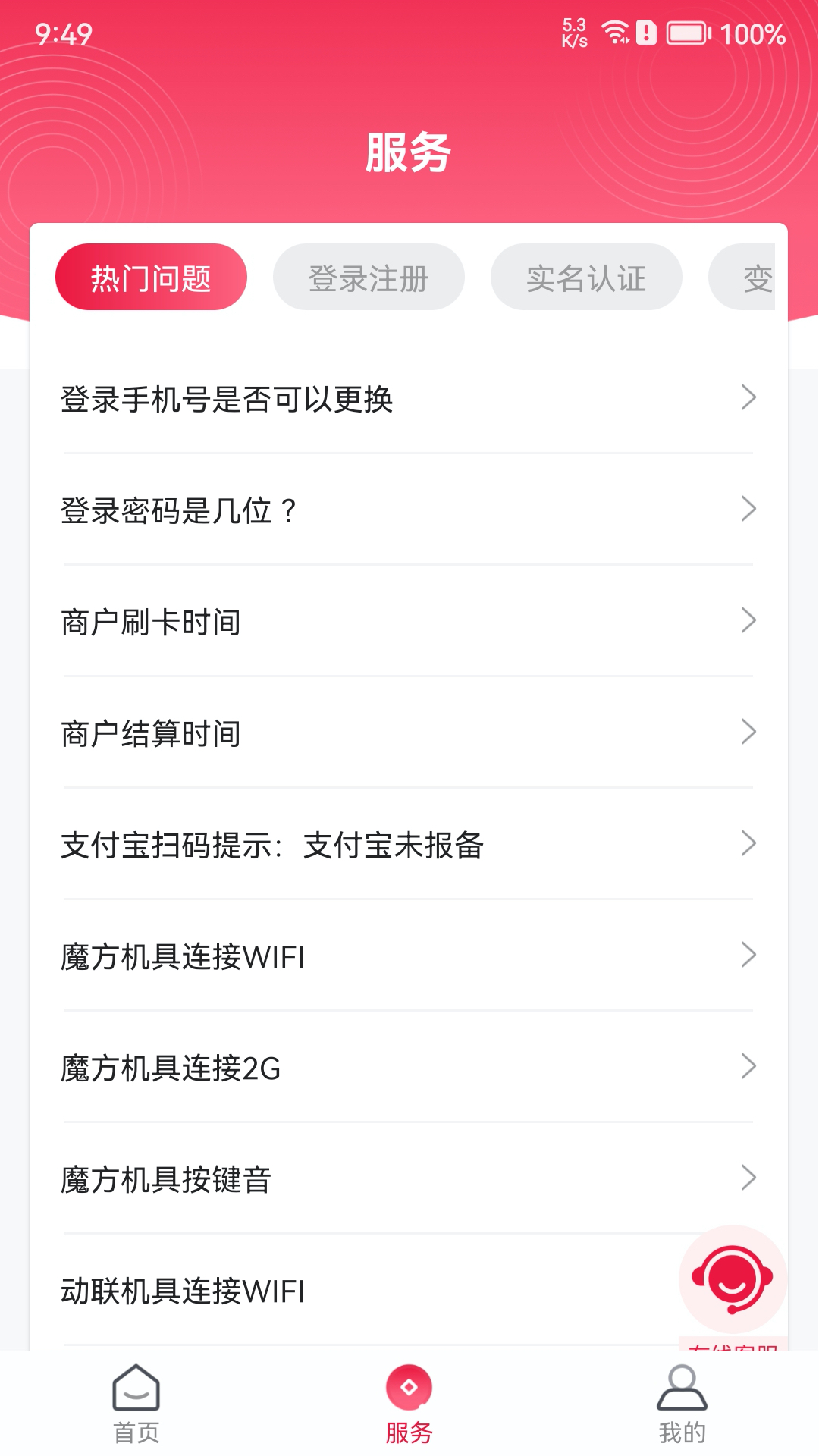The height and width of the screenshot is (1456, 819).
Task: Open the 魔方机具连接WIFI FAQ entry
Action: (x=409, y=955)
